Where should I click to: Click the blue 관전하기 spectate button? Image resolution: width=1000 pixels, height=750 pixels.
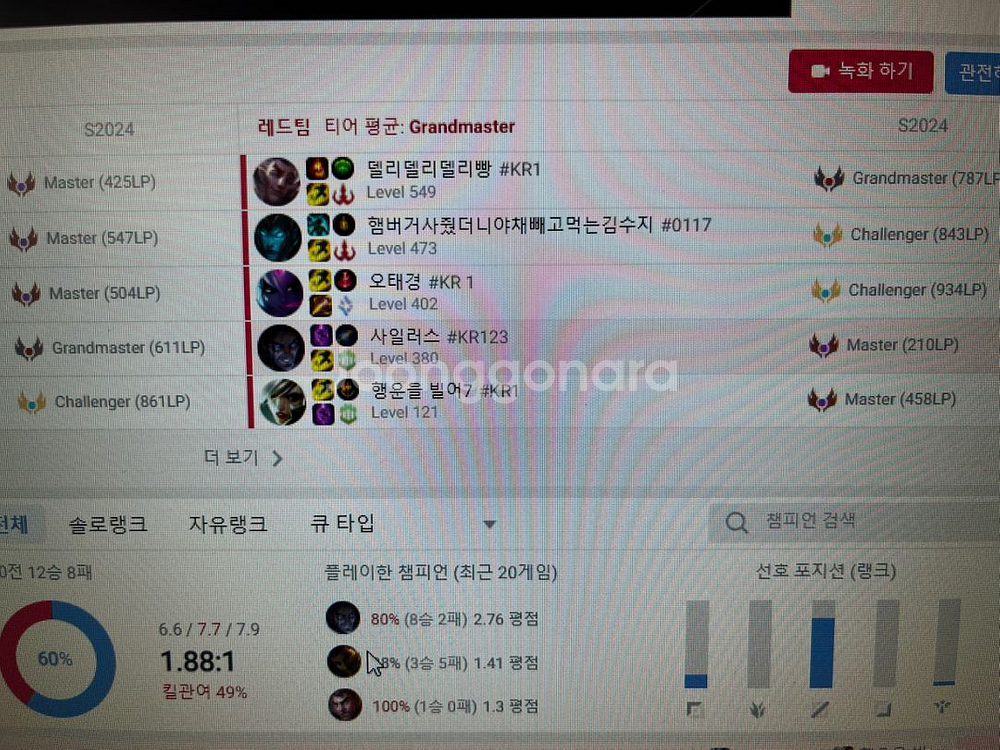973,73
